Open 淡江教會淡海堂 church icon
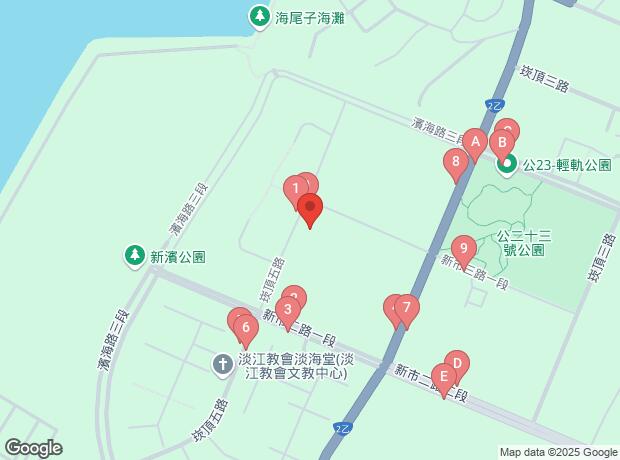 pyautogui.click(x=223, y=364)
